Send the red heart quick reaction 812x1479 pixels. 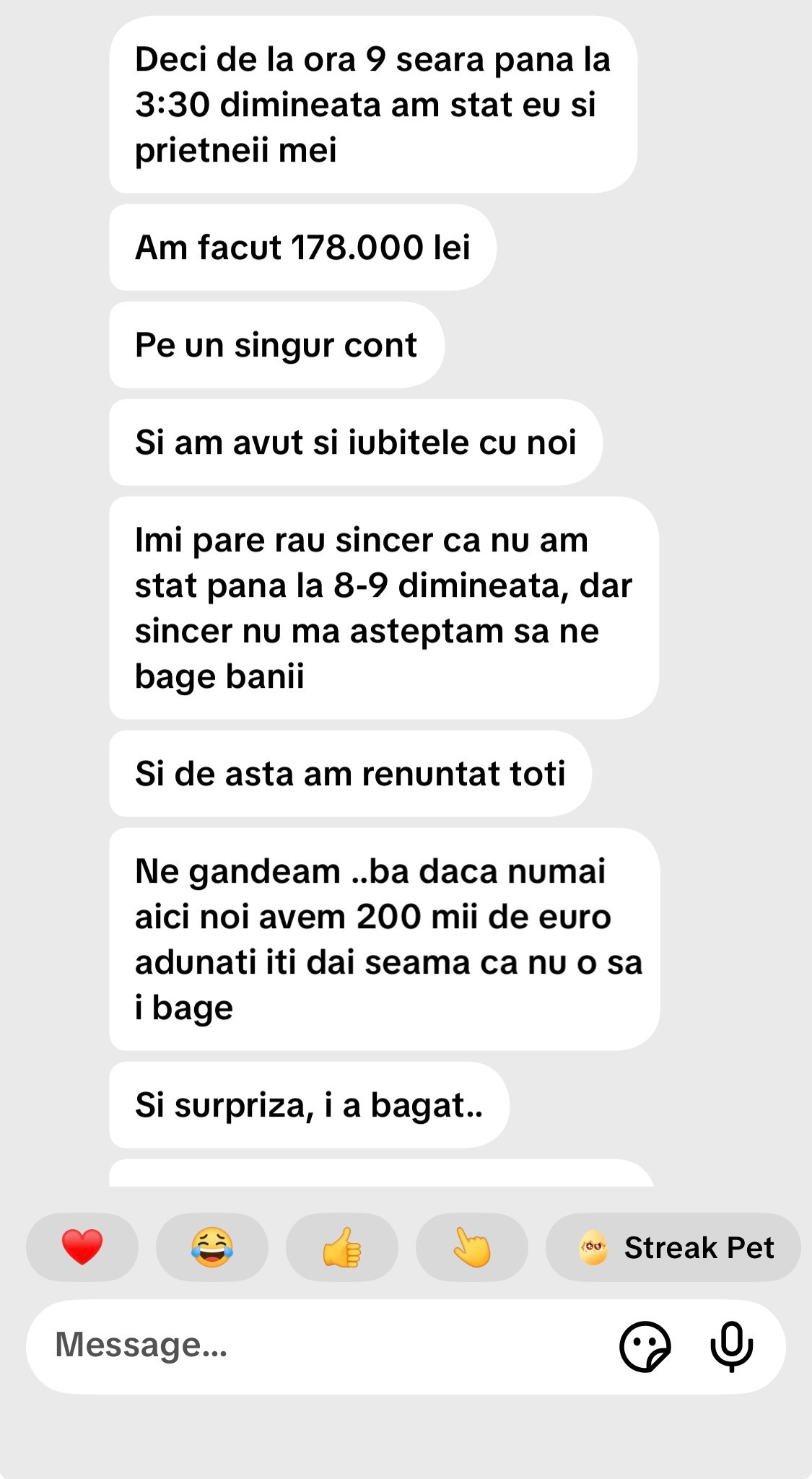coord(82,1247)
